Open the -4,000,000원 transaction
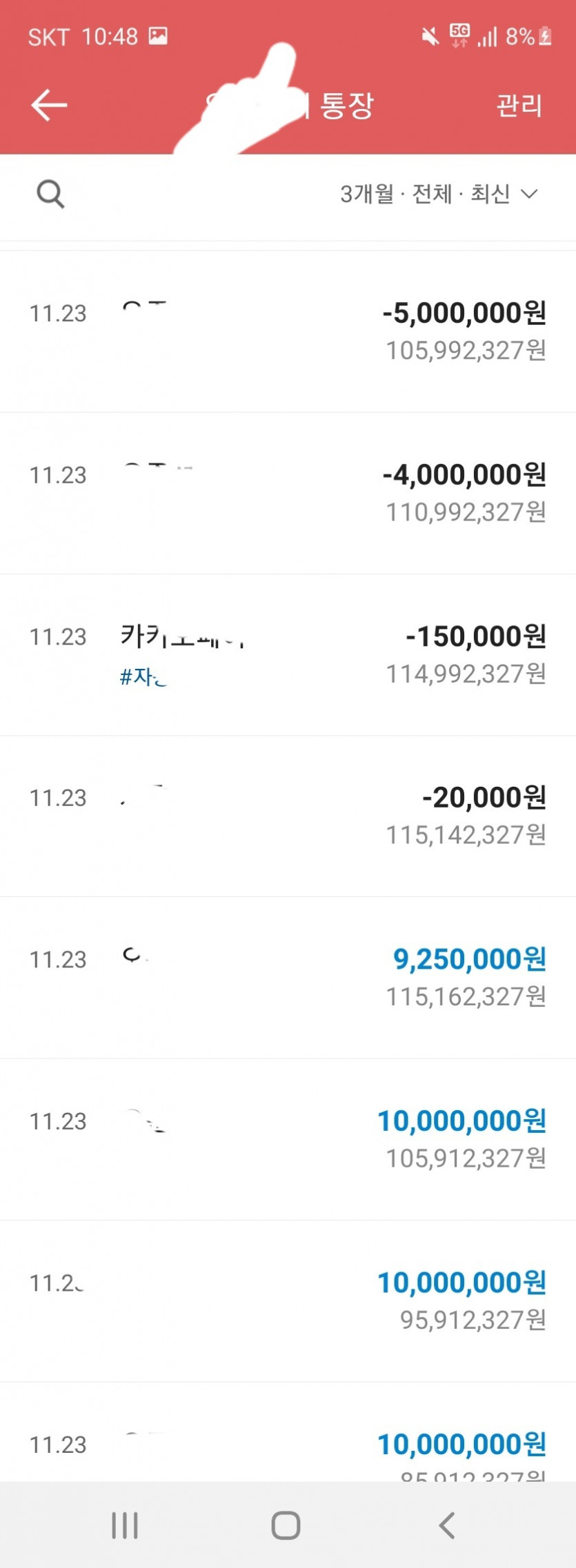The height and width of the screenshot is (1568, 576). (x=288, y=493)
